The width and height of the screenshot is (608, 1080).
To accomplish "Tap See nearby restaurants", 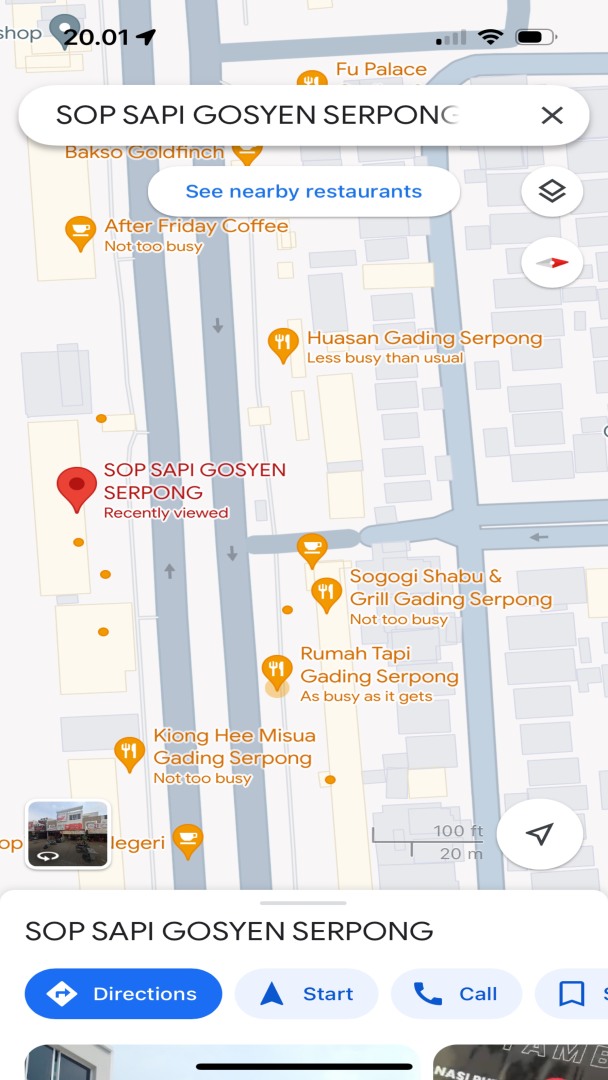I will pos(304,191).
